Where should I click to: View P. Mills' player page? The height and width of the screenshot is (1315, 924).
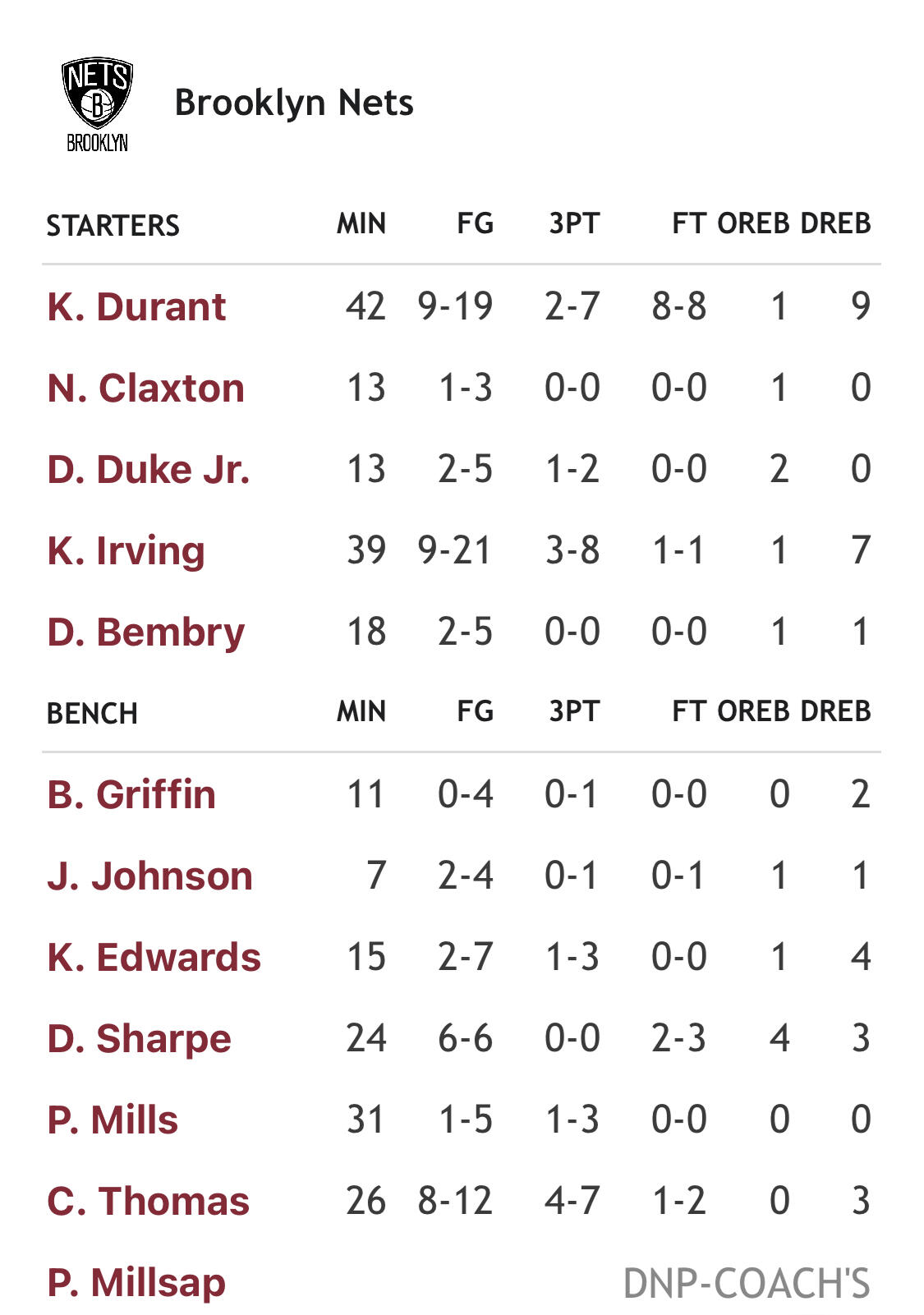pyautogui.click(x=113, y=1120)
